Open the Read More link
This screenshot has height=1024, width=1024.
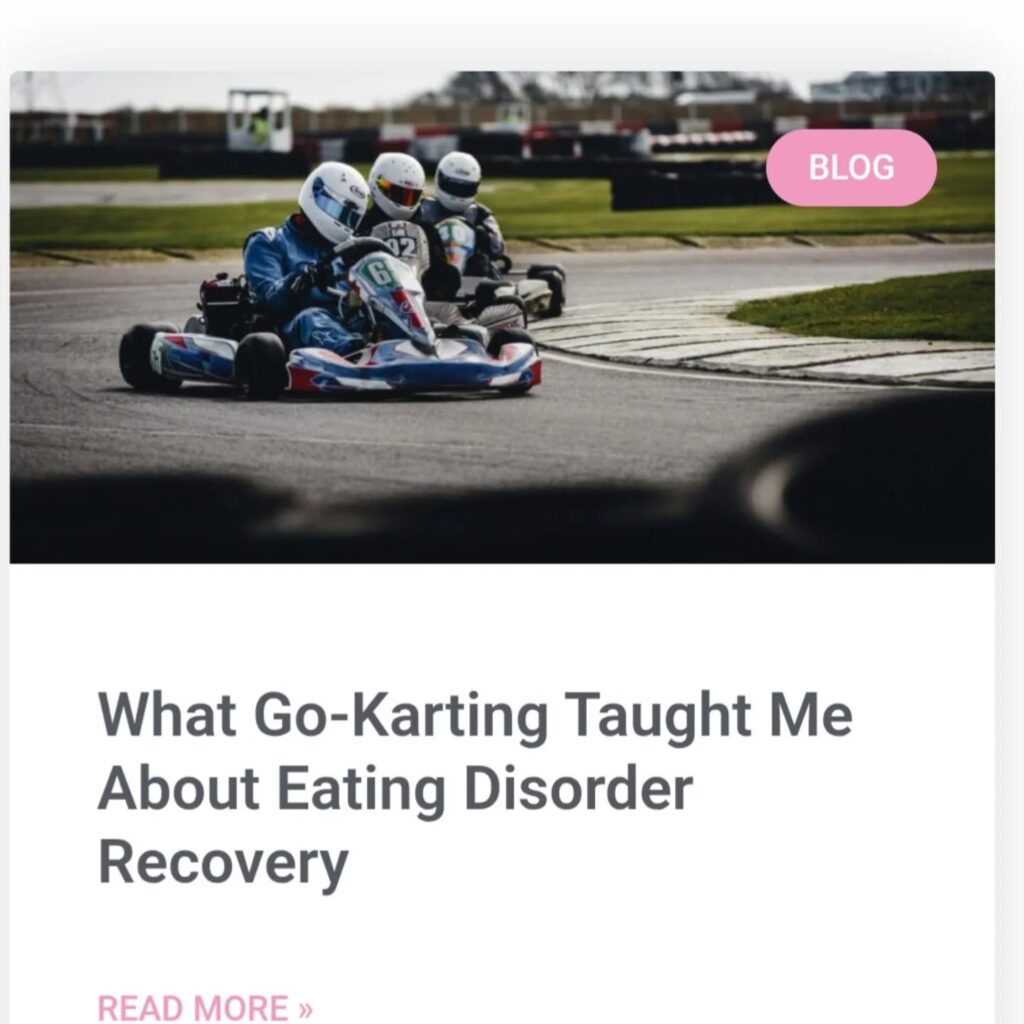click(205, 1007)
